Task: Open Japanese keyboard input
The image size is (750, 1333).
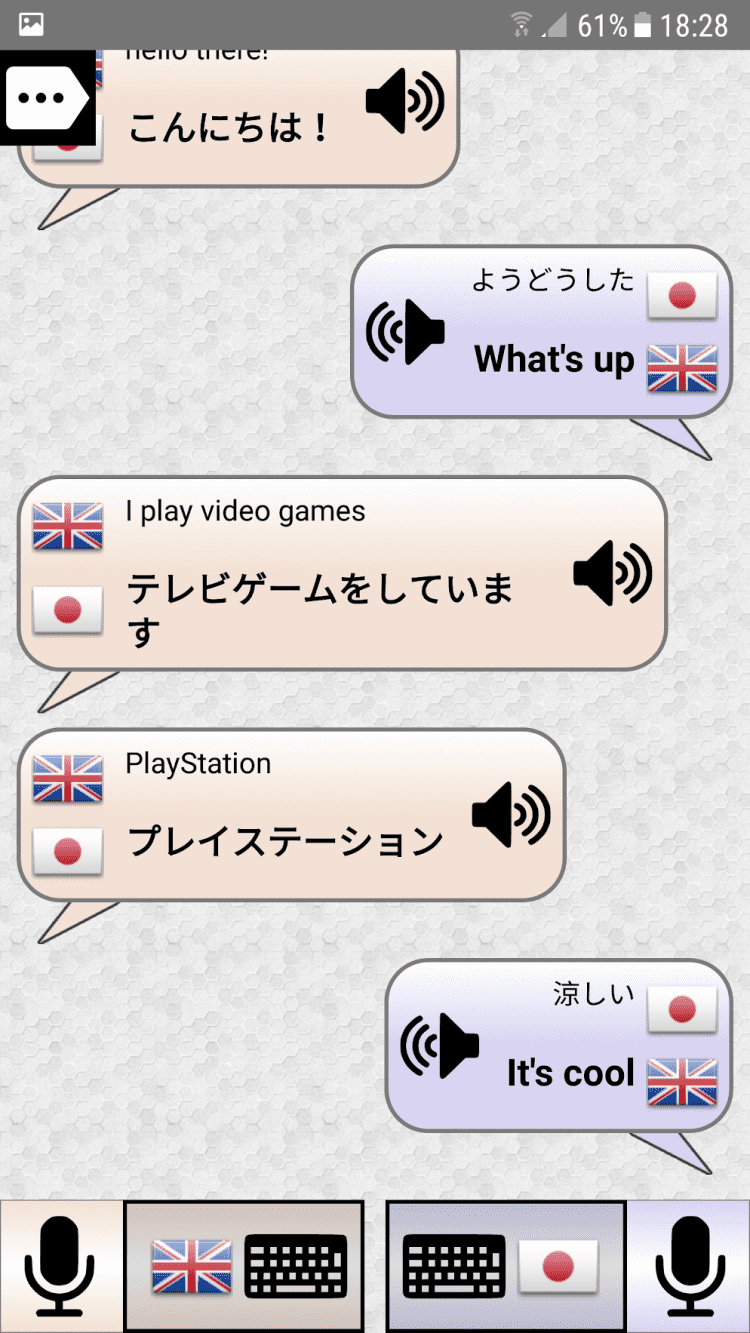Action: click(x=505, y=1266)
